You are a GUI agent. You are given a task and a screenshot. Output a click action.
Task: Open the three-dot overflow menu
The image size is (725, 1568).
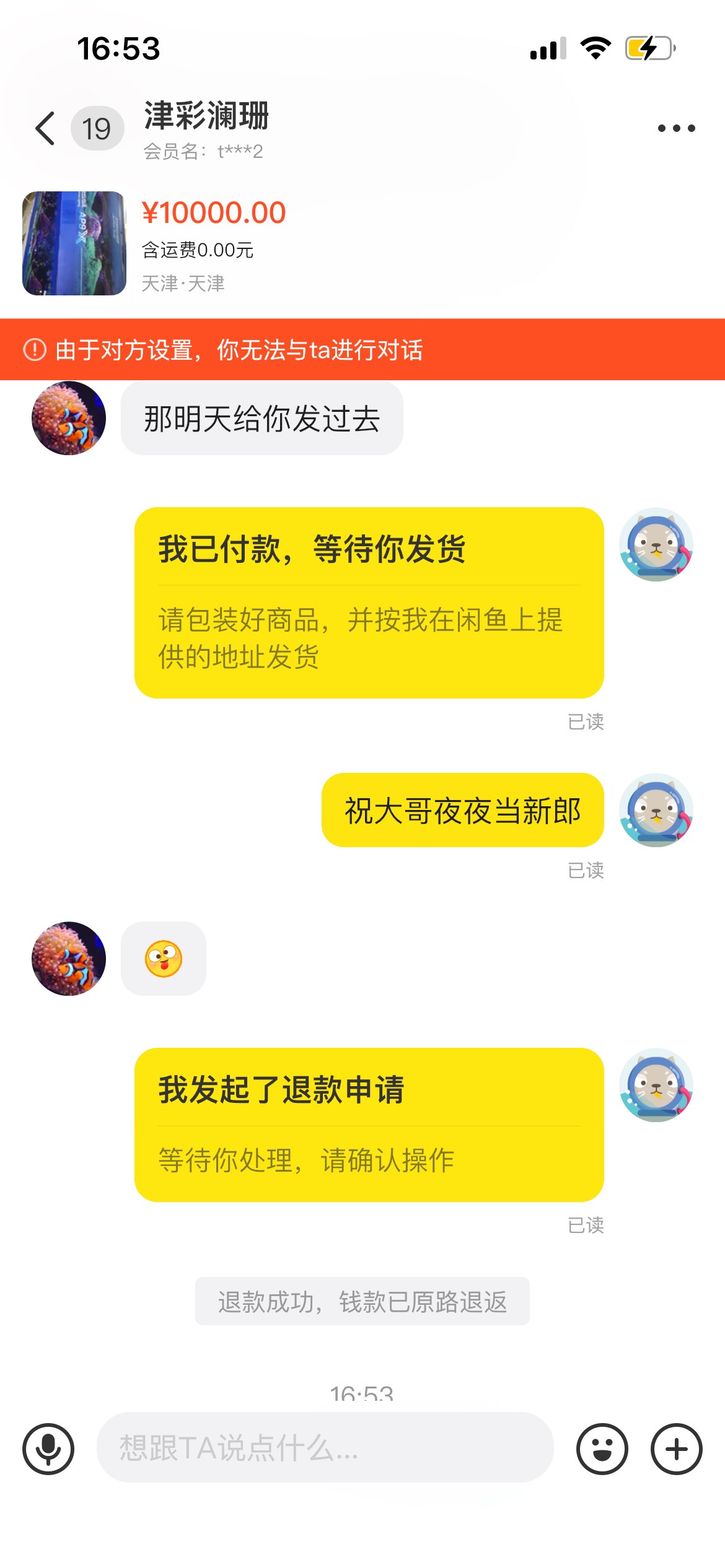click(676, 129)
